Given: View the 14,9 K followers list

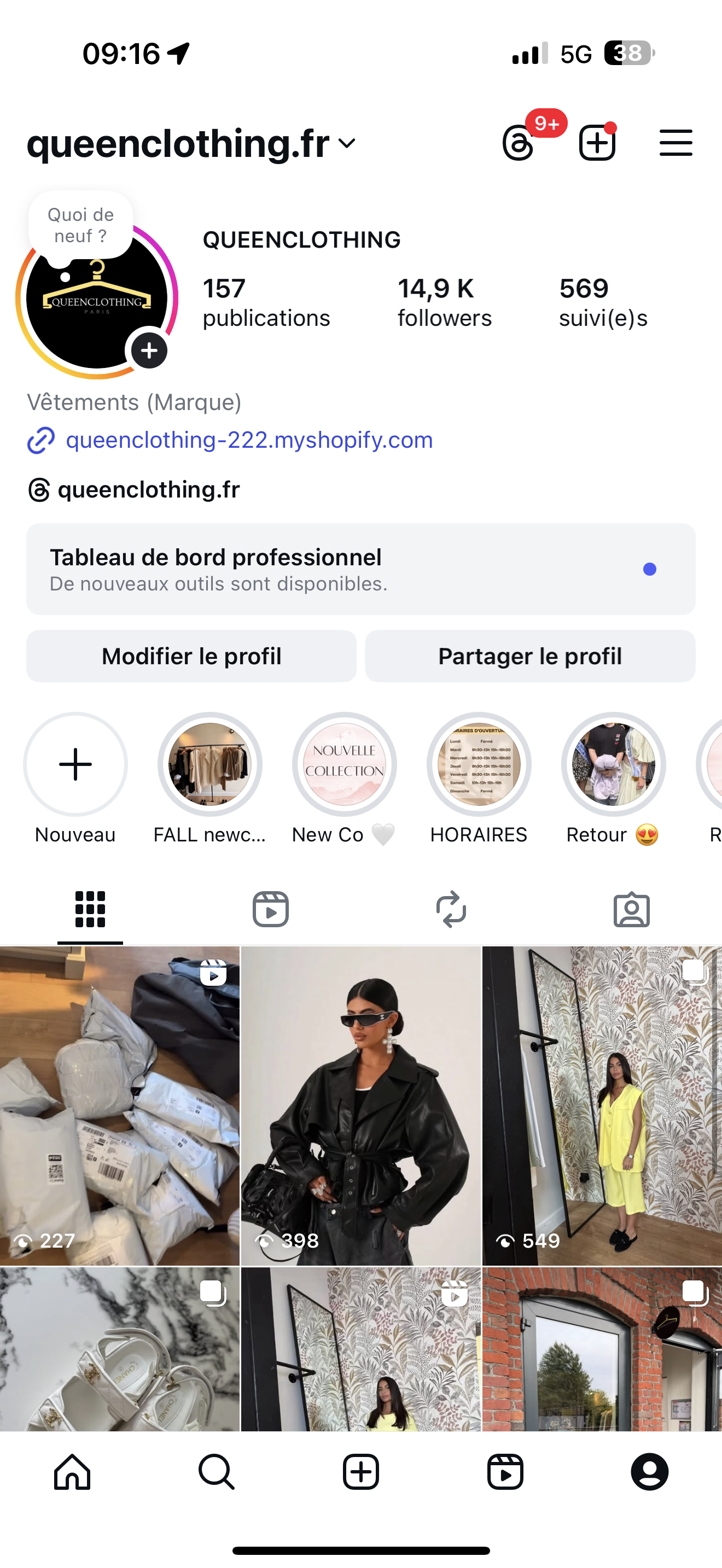Looking at the screenshot, I should pyautogui.click(x=444, y=302).
